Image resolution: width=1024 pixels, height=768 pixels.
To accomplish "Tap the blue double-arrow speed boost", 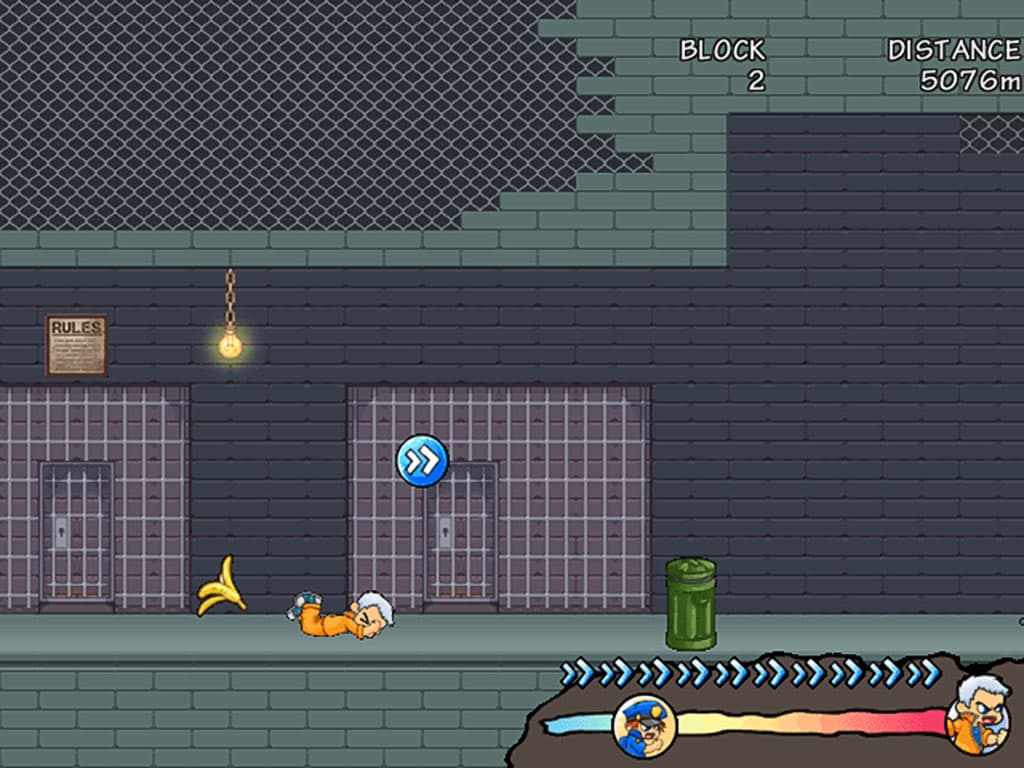I will click(x=422, y=460).
